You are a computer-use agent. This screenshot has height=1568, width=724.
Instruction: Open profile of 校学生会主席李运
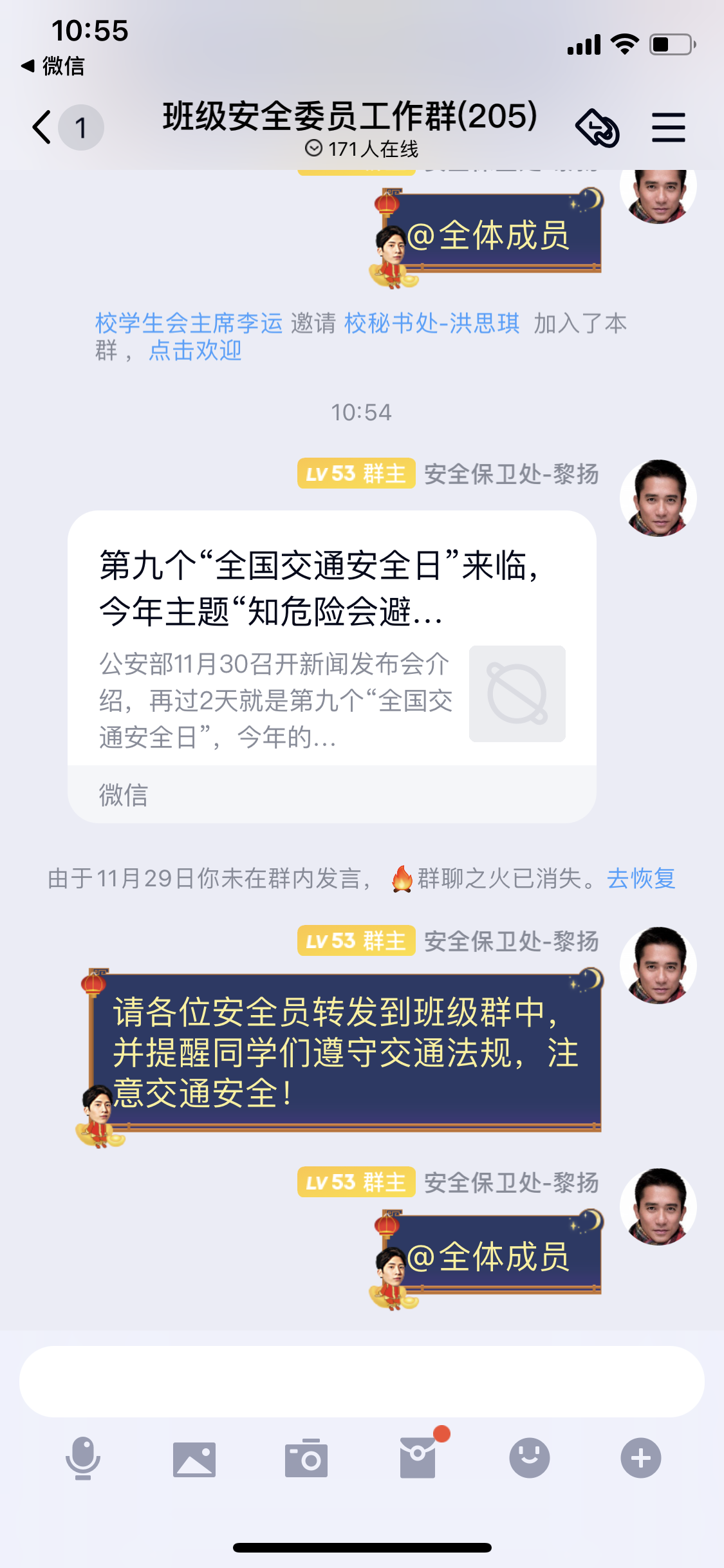(x=189, y=323)
